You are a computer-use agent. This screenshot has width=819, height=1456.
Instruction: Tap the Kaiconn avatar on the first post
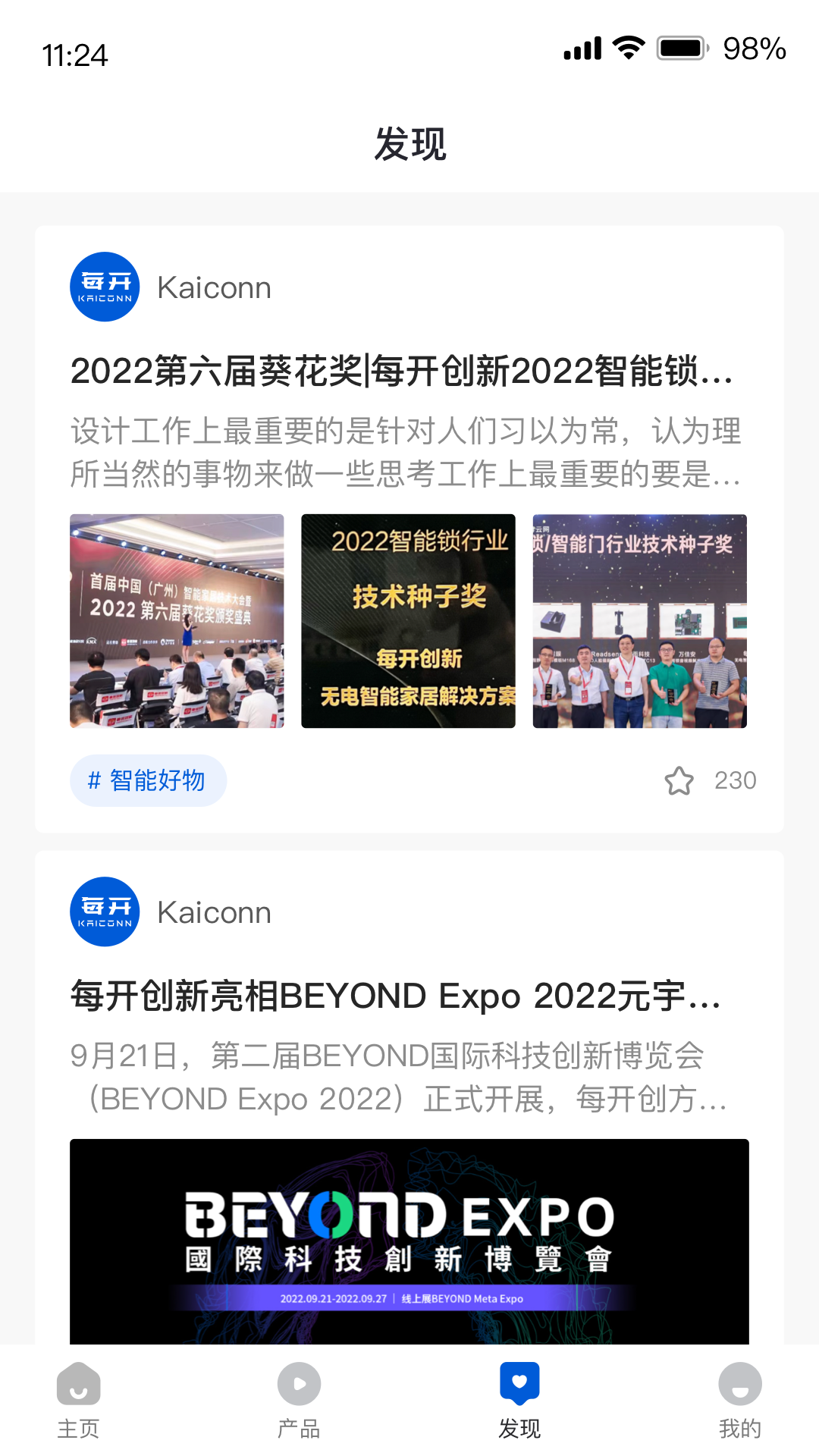coord(104,287)
